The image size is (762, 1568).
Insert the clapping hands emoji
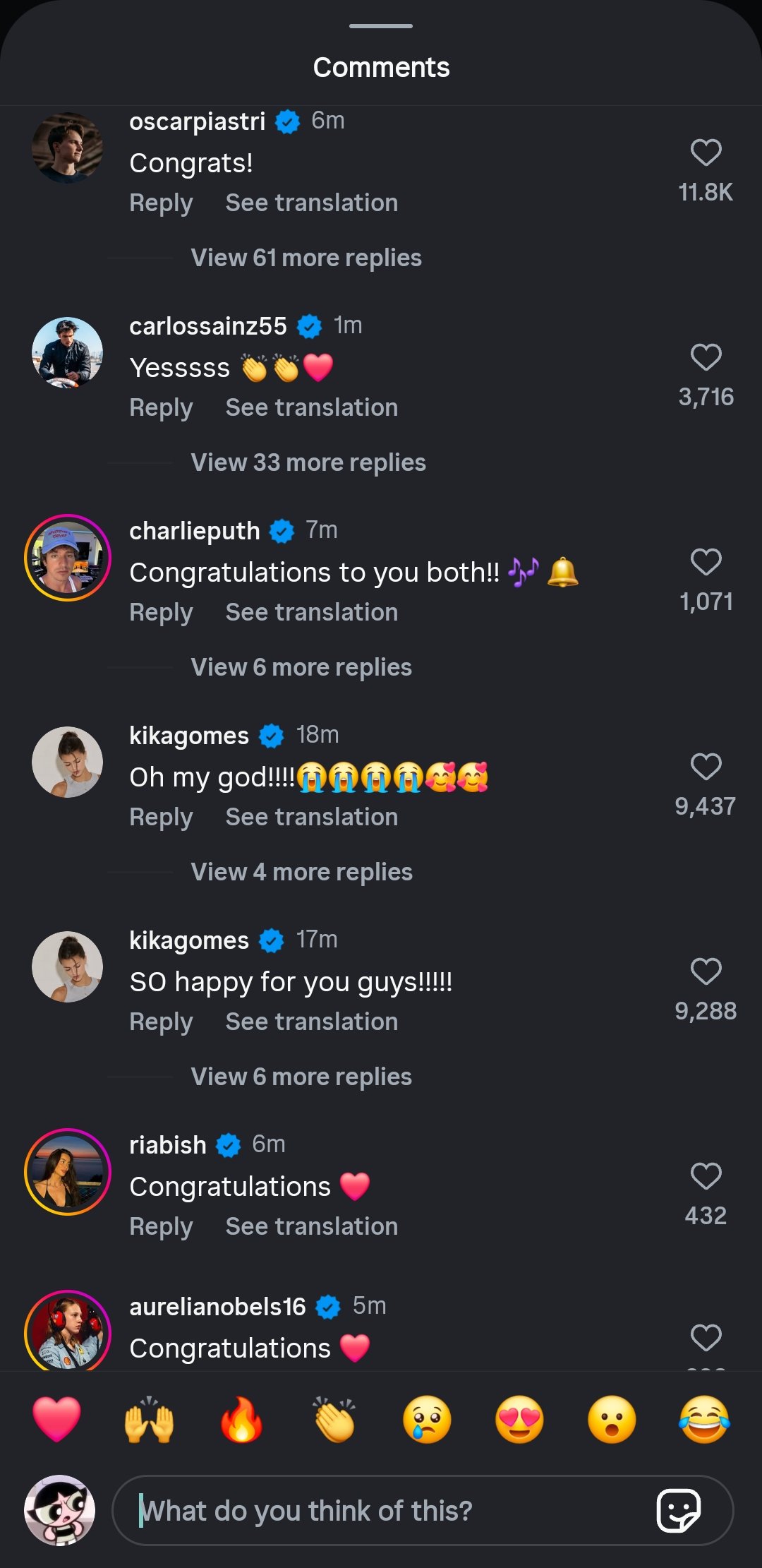coord(334,1420)
